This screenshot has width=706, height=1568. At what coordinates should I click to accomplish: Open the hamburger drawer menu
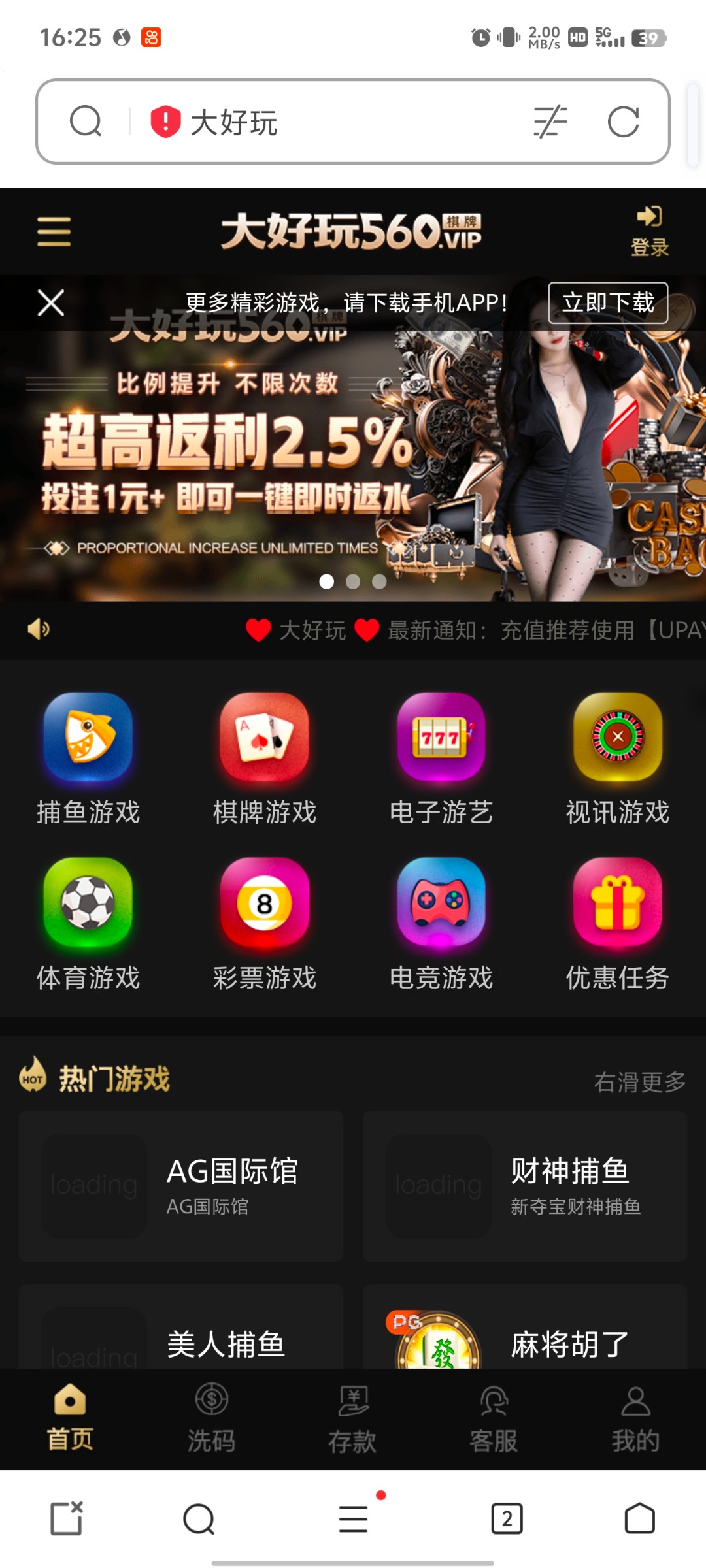54,232
